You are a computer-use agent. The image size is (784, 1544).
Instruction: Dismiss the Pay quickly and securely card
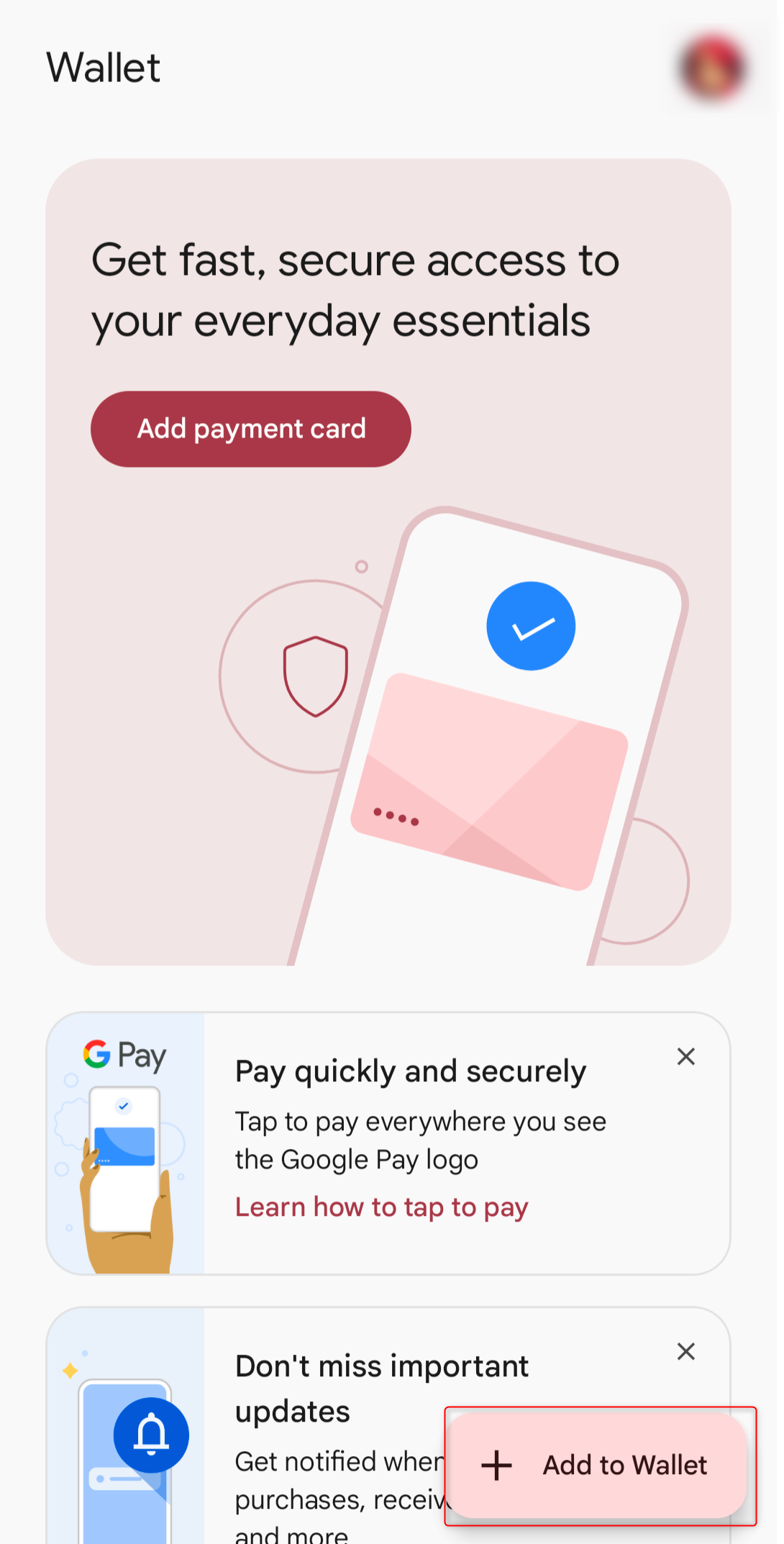point(685,1056)
